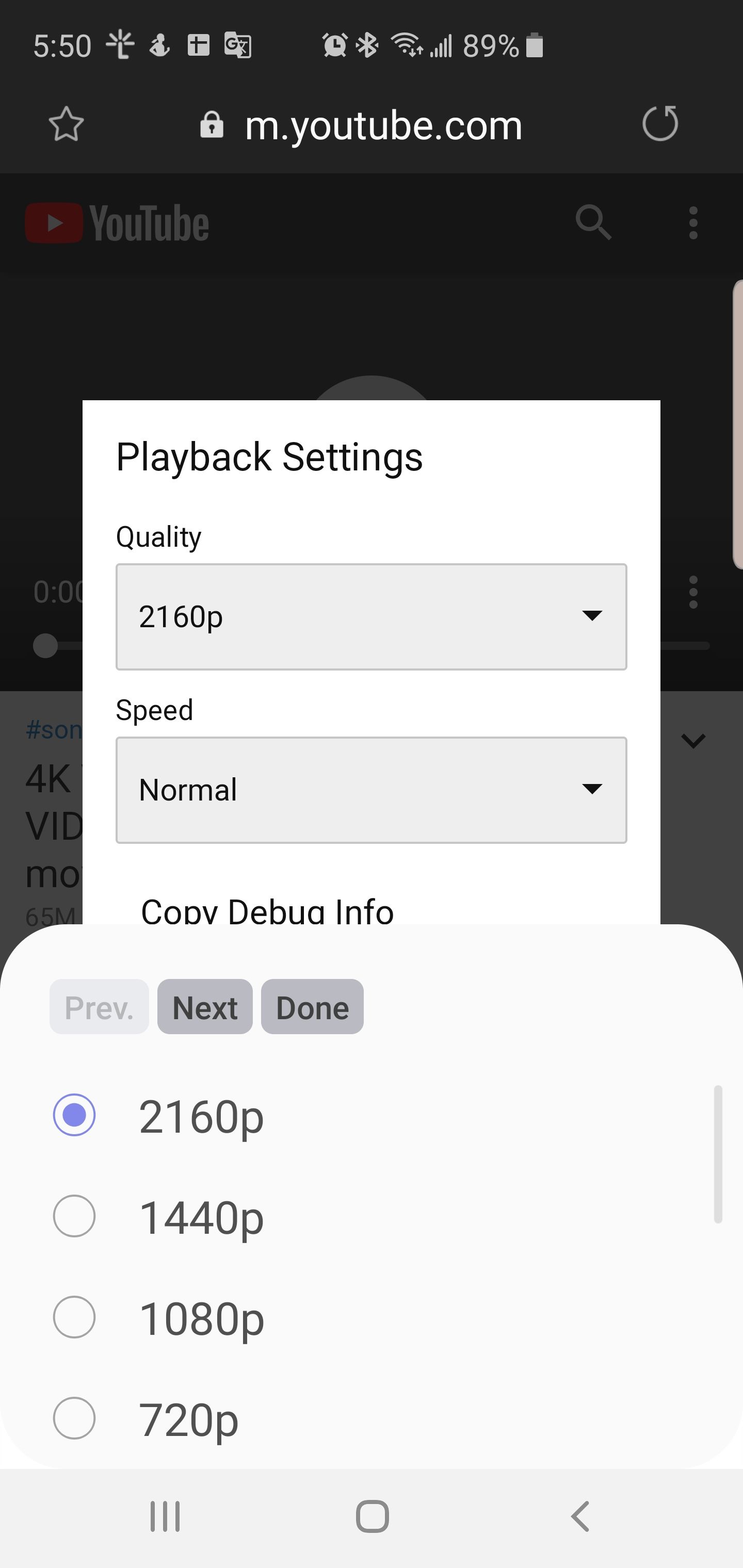Expand the Speed dropdown set to Normal
This screenshot has width=743, height=1568.
(x=371, y=790)
